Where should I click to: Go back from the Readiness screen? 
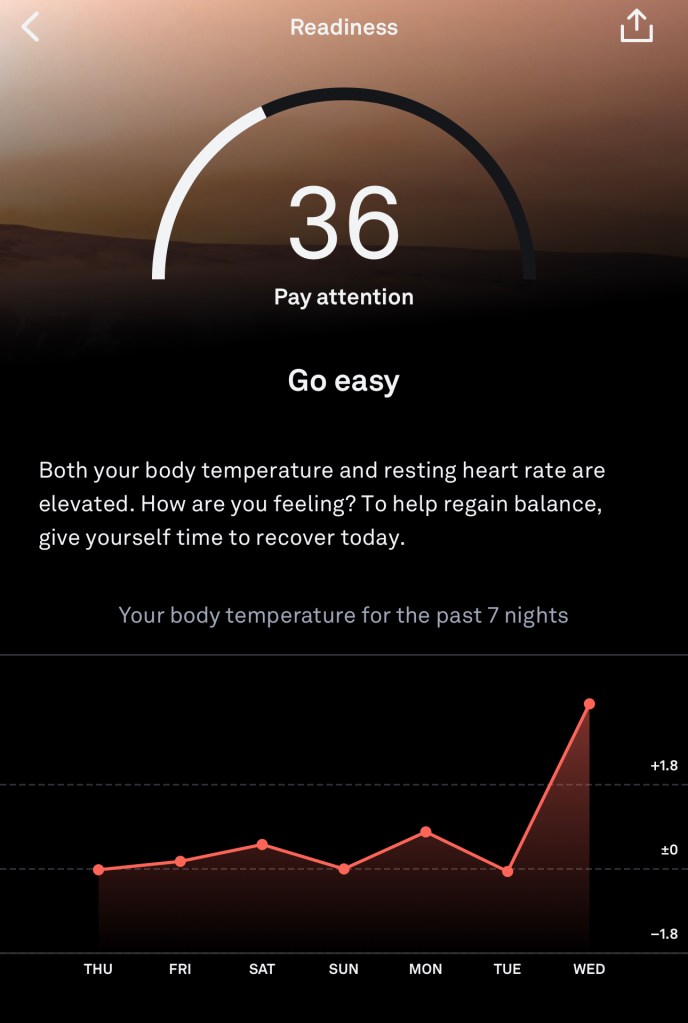point(31,27)
